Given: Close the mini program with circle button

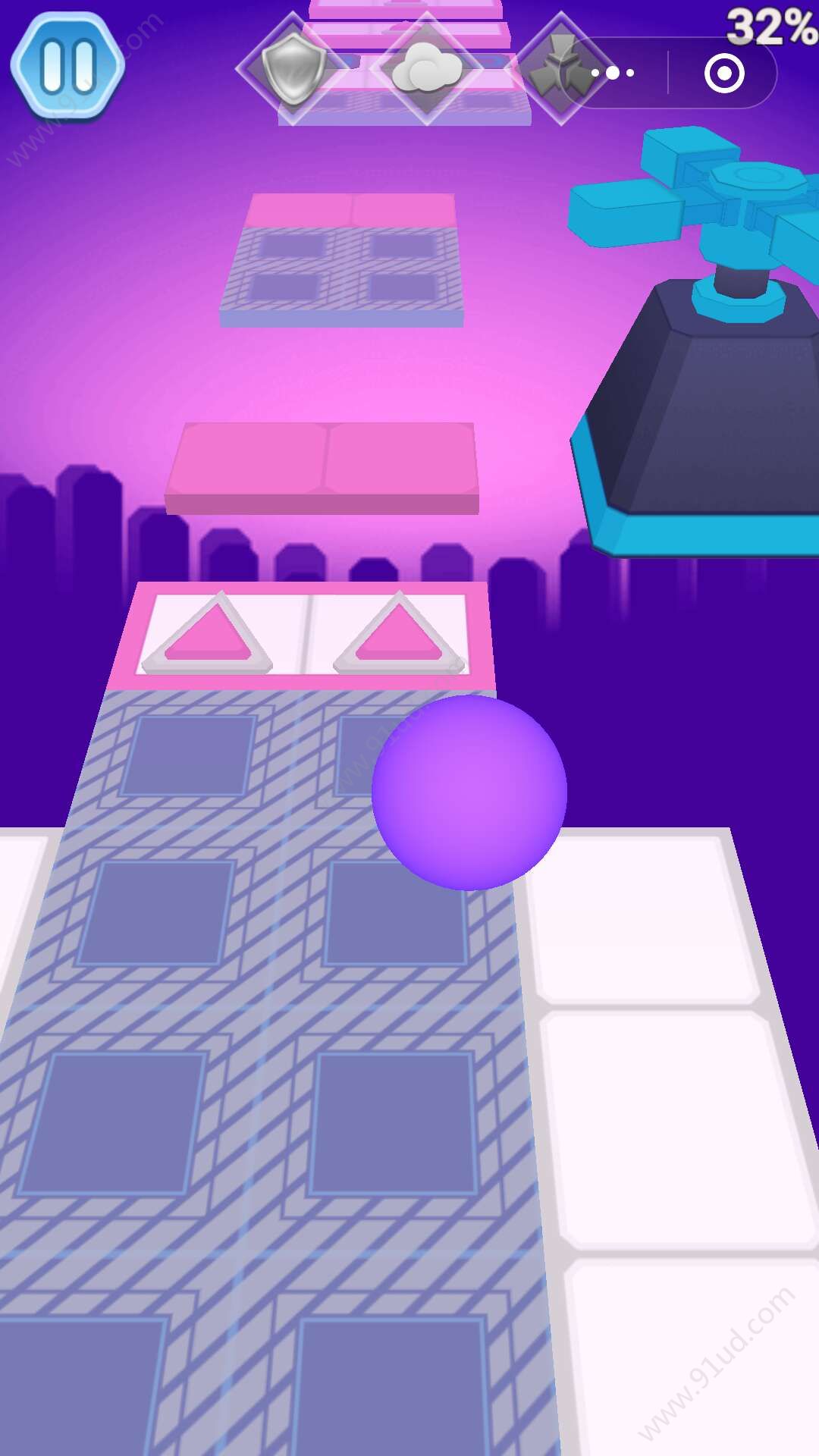Looking at the screenshot, I should tap(723, 74).
